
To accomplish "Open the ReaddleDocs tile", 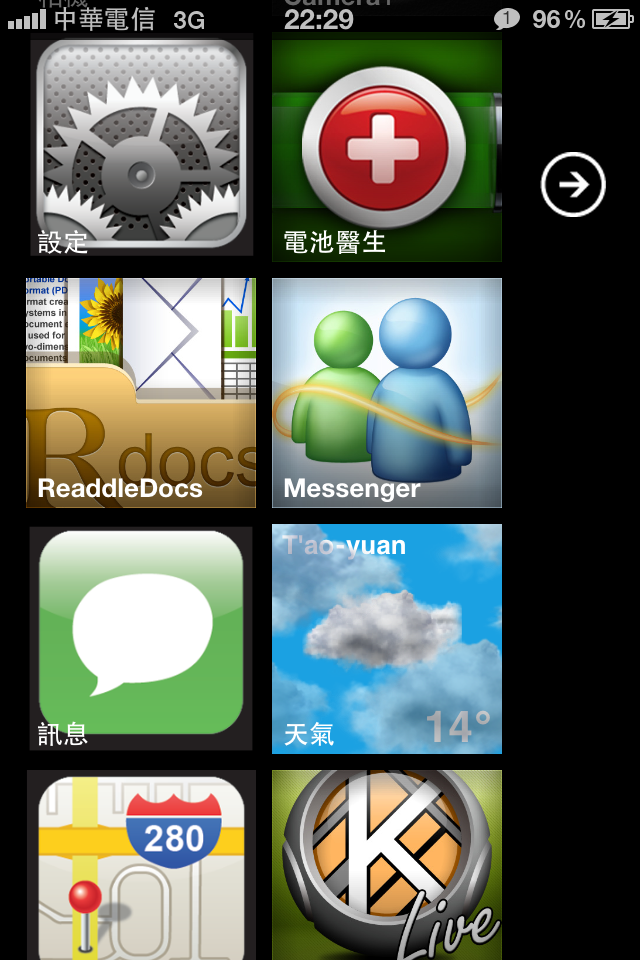I will coord(141,393).
